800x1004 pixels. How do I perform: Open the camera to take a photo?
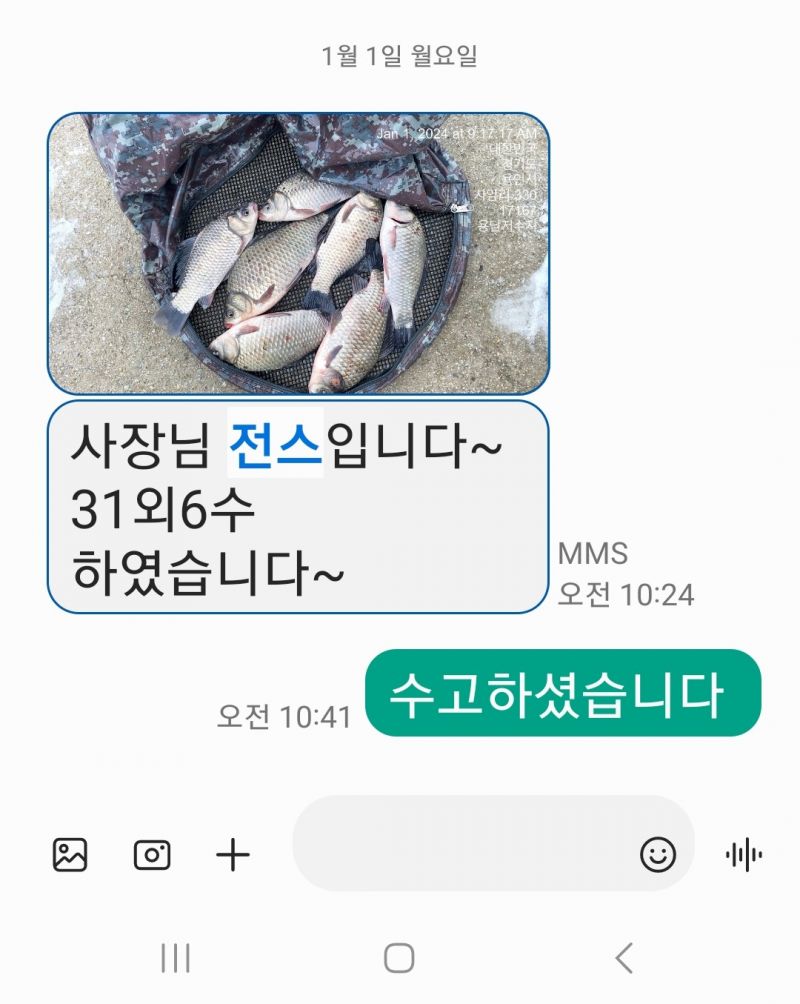pyautogui.click(x=152, y=855)
